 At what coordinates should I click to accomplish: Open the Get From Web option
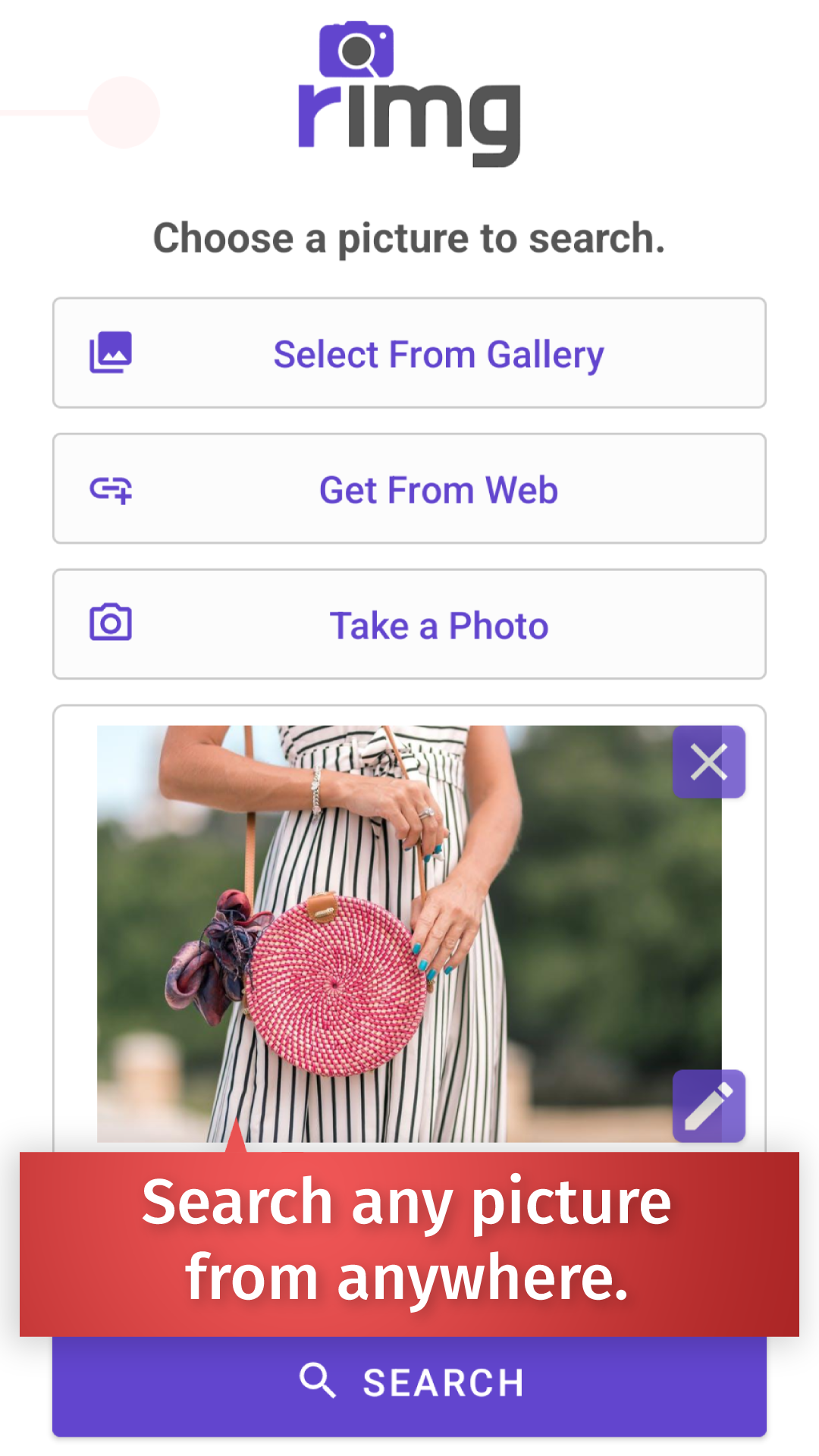(x=409, y=489)
